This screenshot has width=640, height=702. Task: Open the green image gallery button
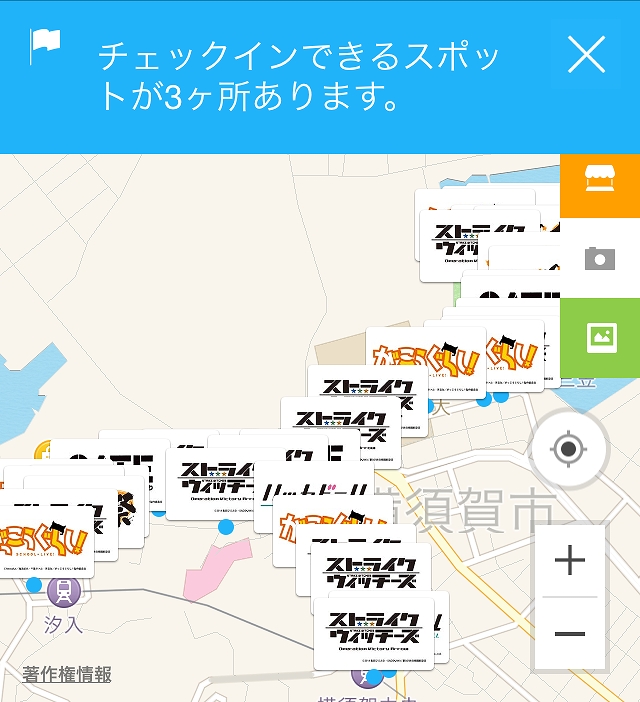[600, 337]
